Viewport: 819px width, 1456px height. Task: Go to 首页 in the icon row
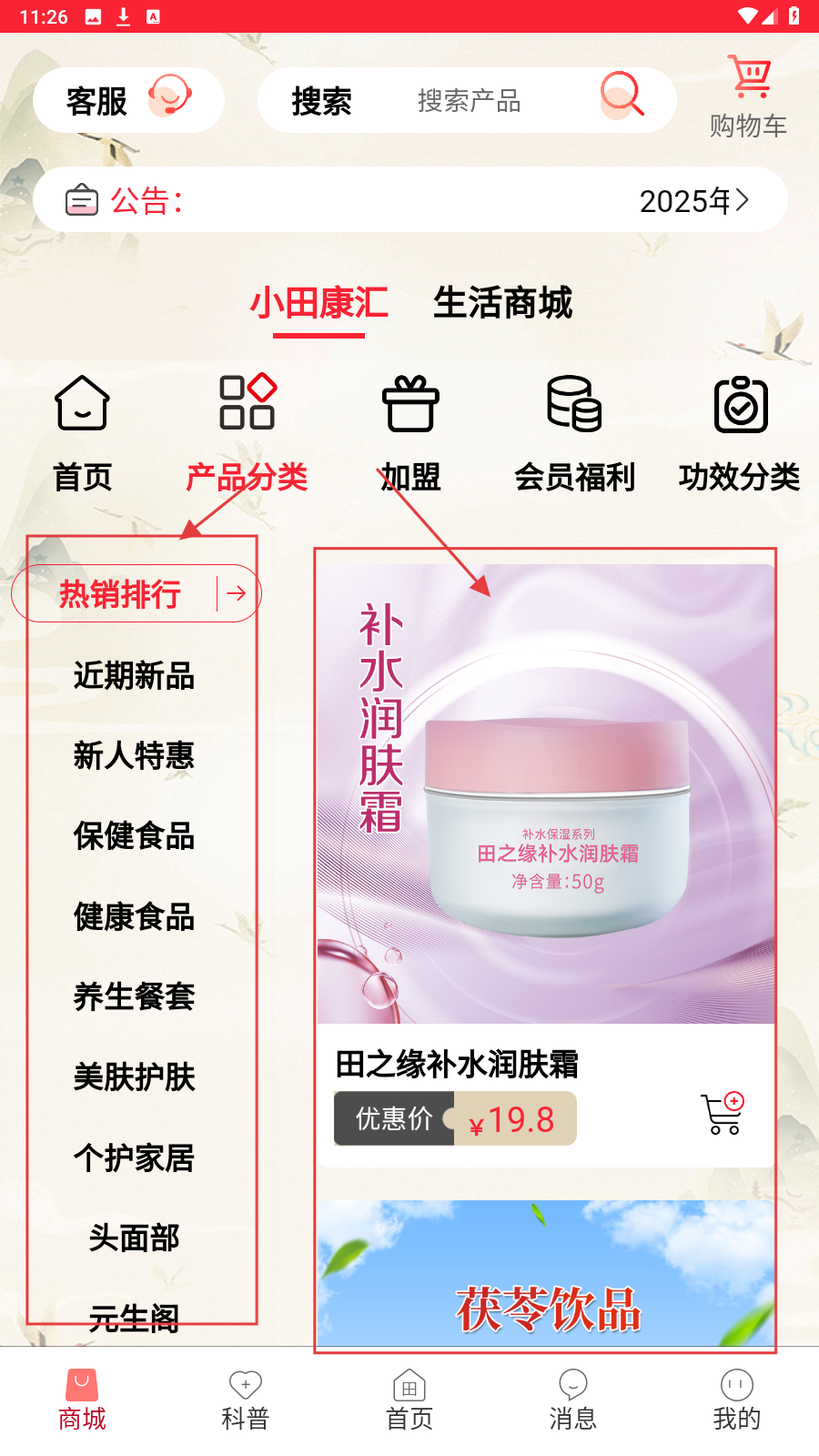[x=82, y=434]
